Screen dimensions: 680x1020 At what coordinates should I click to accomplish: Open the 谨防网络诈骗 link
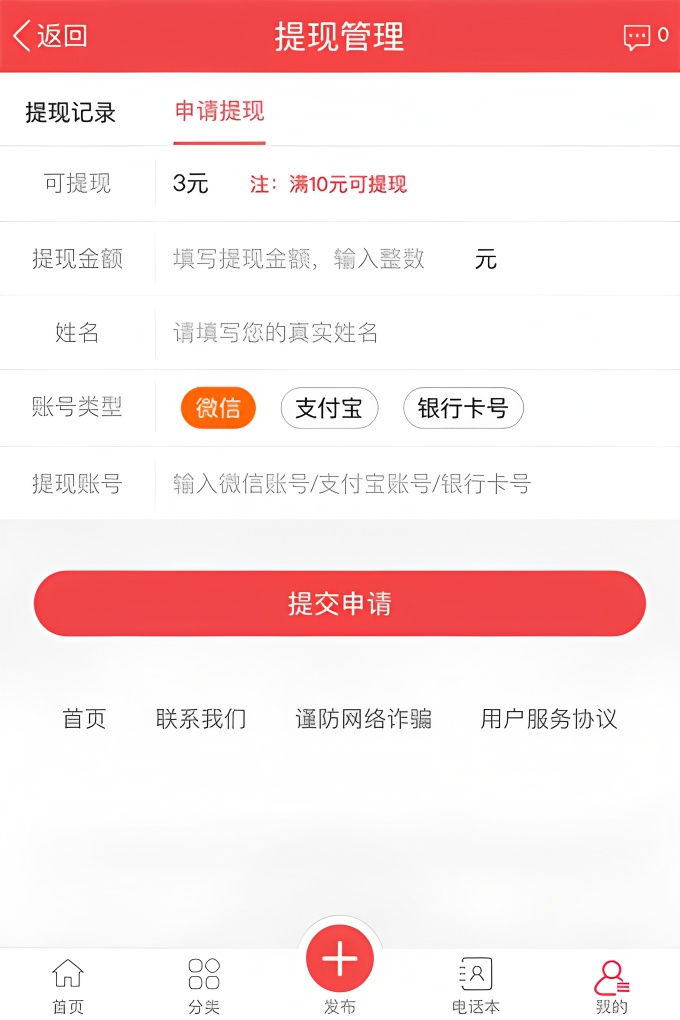(x=363, y=718)
